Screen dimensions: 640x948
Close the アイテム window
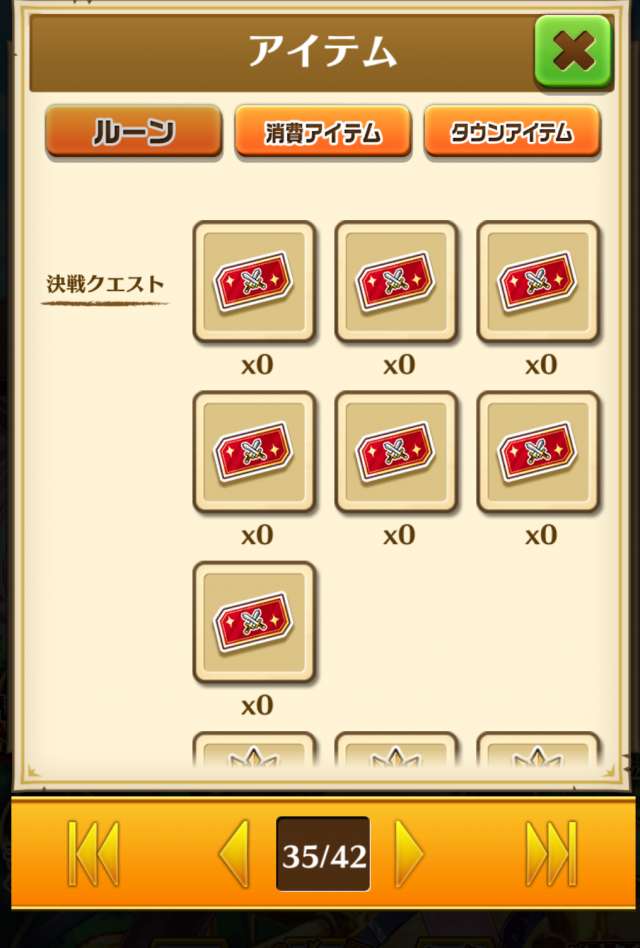click(x=573, y=50)
